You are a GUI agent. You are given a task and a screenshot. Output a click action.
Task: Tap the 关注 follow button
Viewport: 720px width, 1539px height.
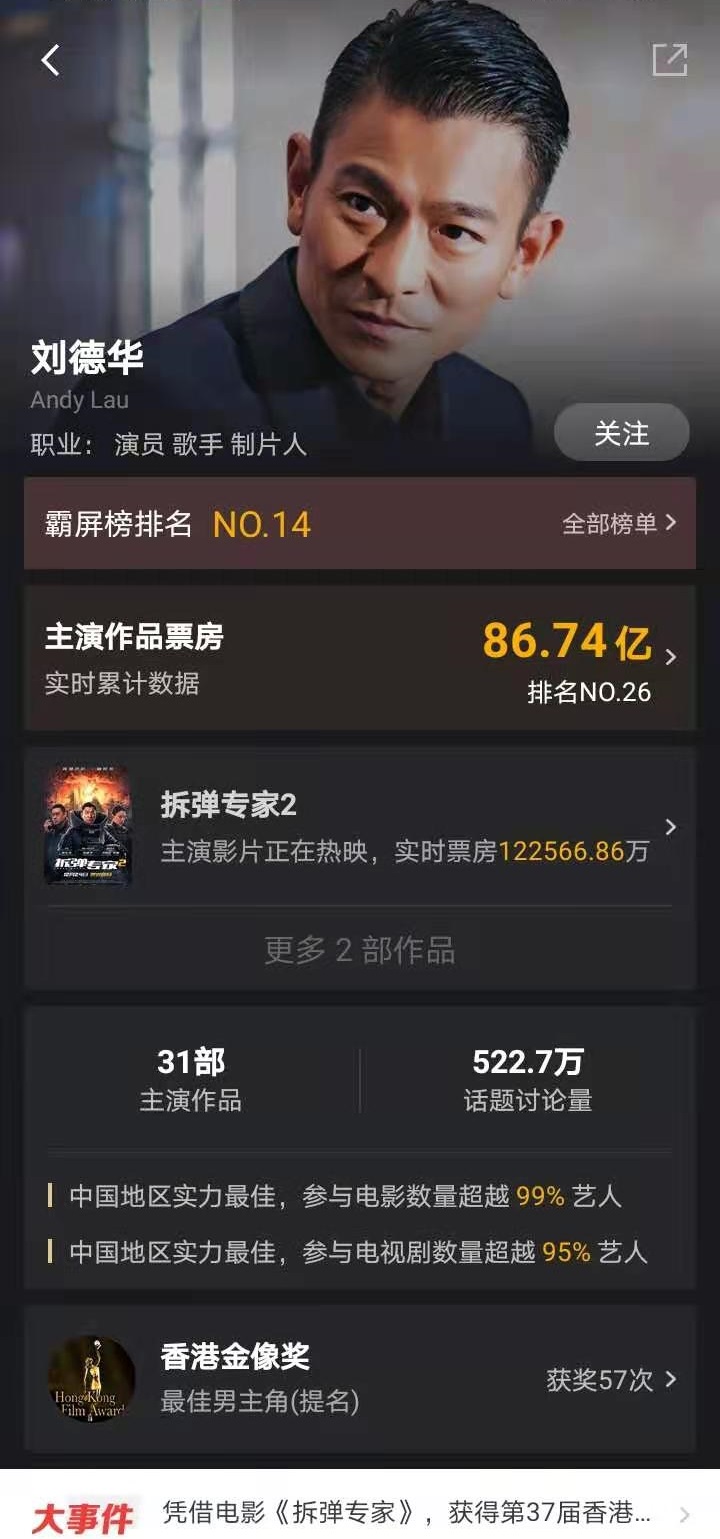pos(621,432)
